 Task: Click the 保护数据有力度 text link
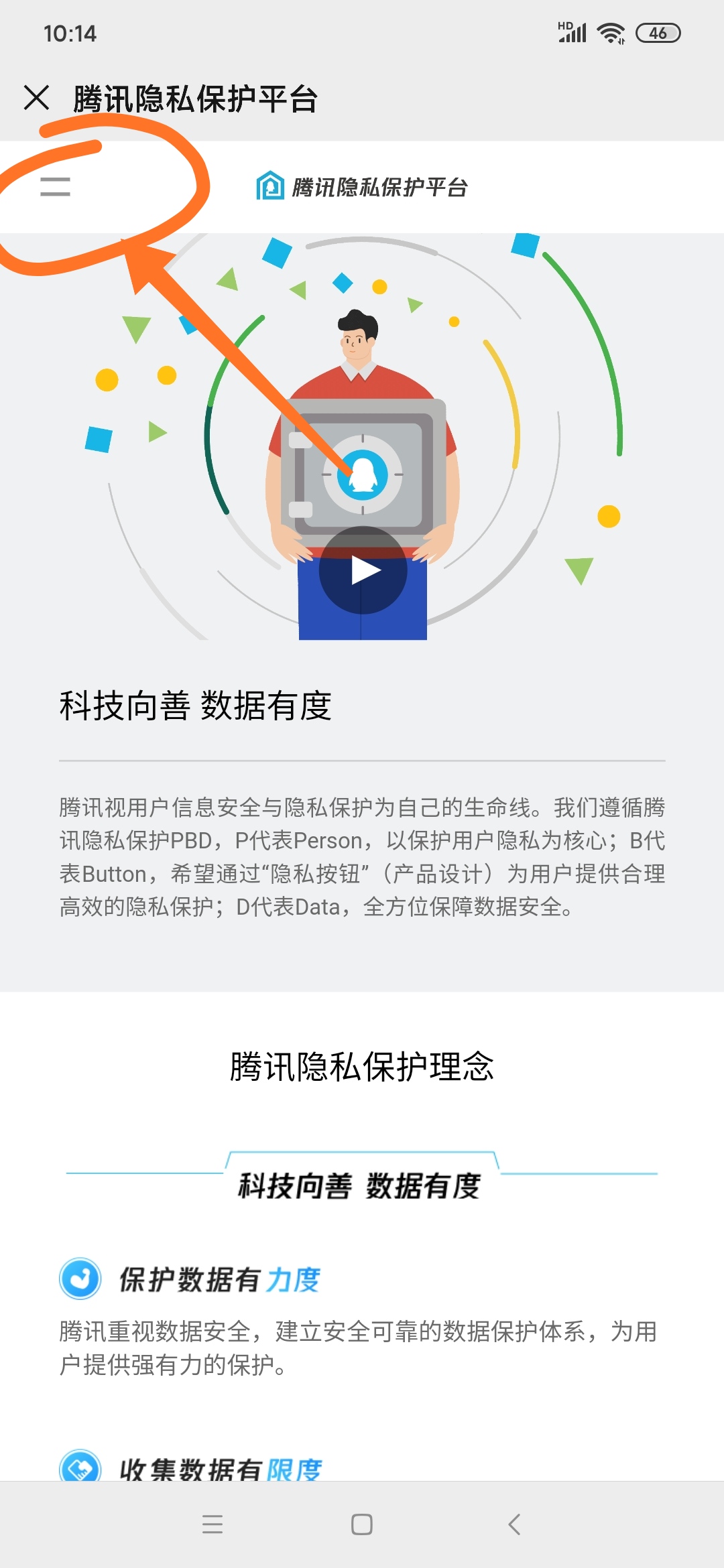click(x=221, y=1277)
